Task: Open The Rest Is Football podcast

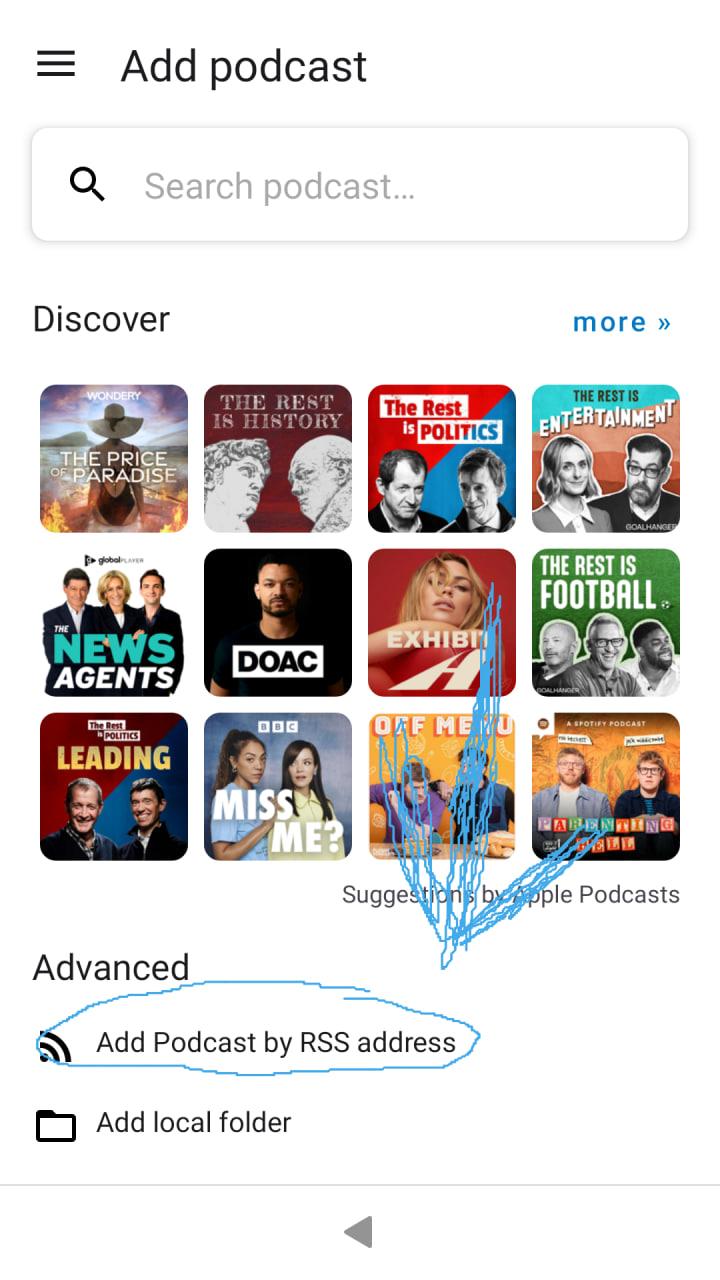Action: click(x=606, y=623)
